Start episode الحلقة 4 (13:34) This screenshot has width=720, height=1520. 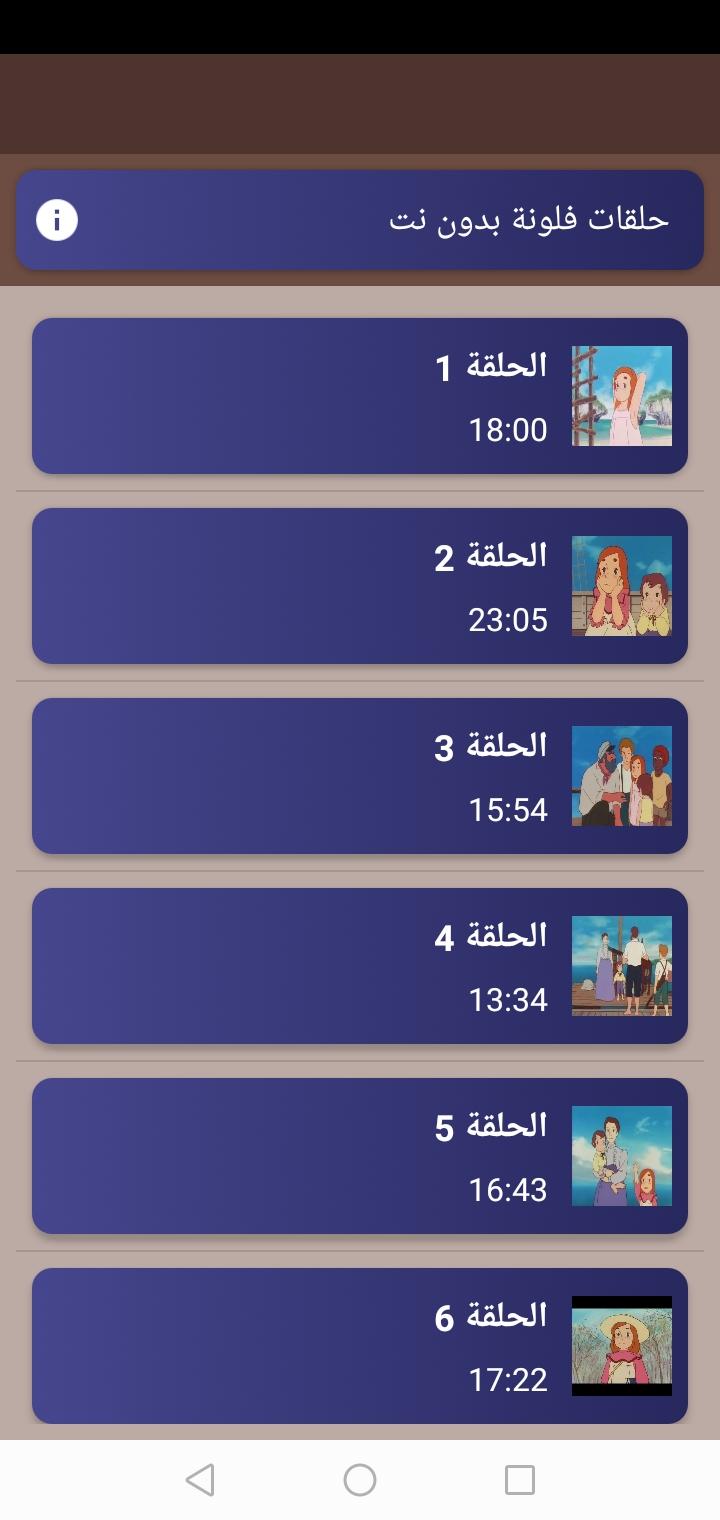point(360,966)
